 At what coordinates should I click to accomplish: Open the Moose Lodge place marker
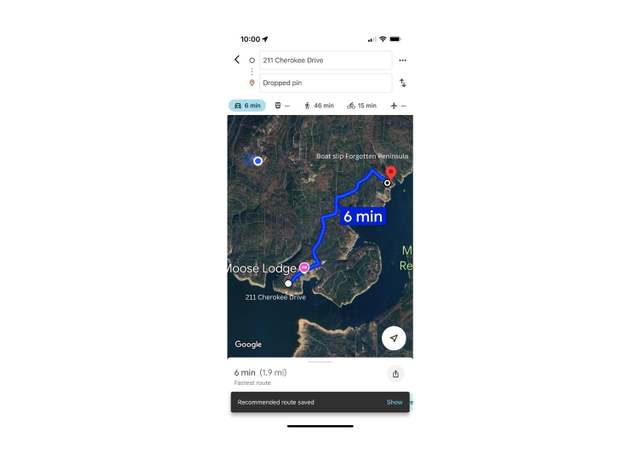click(304, 267)
